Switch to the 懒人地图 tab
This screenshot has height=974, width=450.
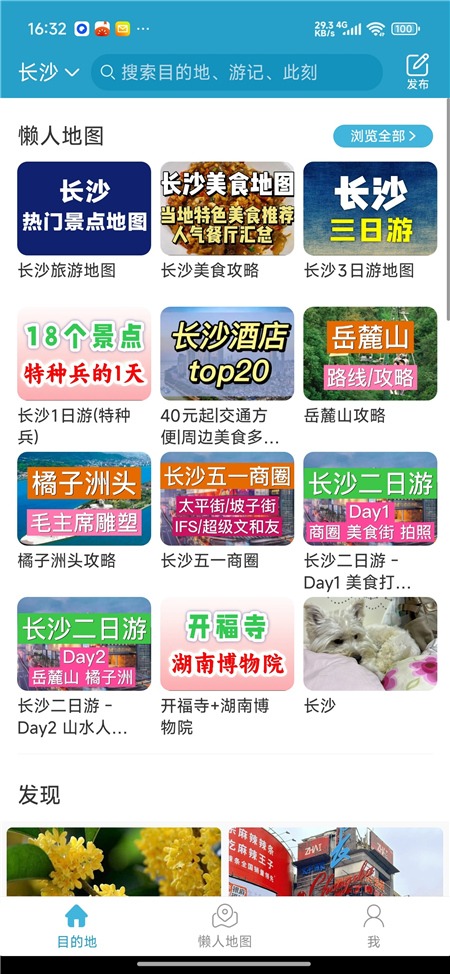click(x=225, y=926)
